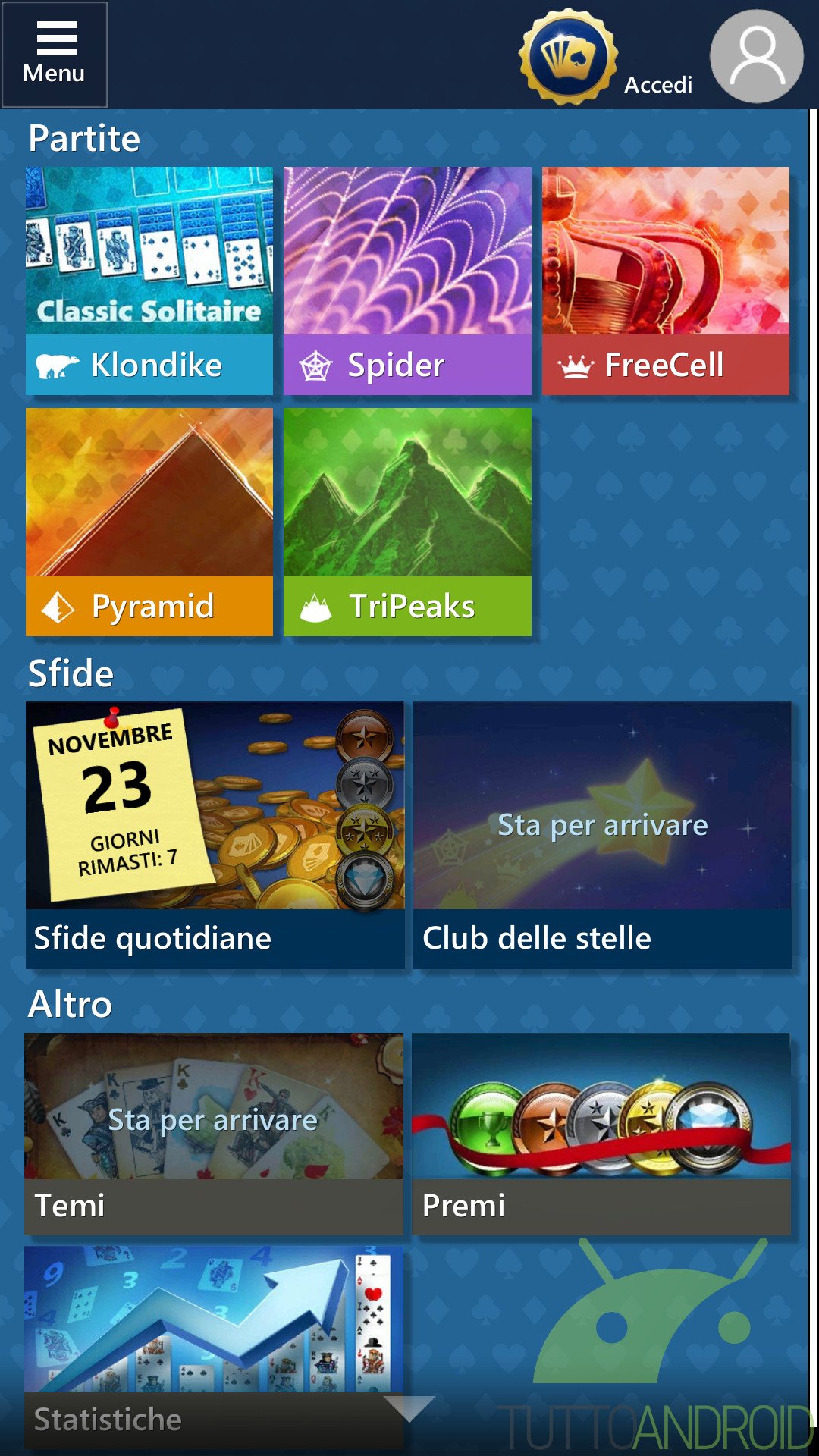This screenshot has height=1456, width=819.
Task: Select the Pyramid game
Action: pyautogui.click(x=149, y=522)
